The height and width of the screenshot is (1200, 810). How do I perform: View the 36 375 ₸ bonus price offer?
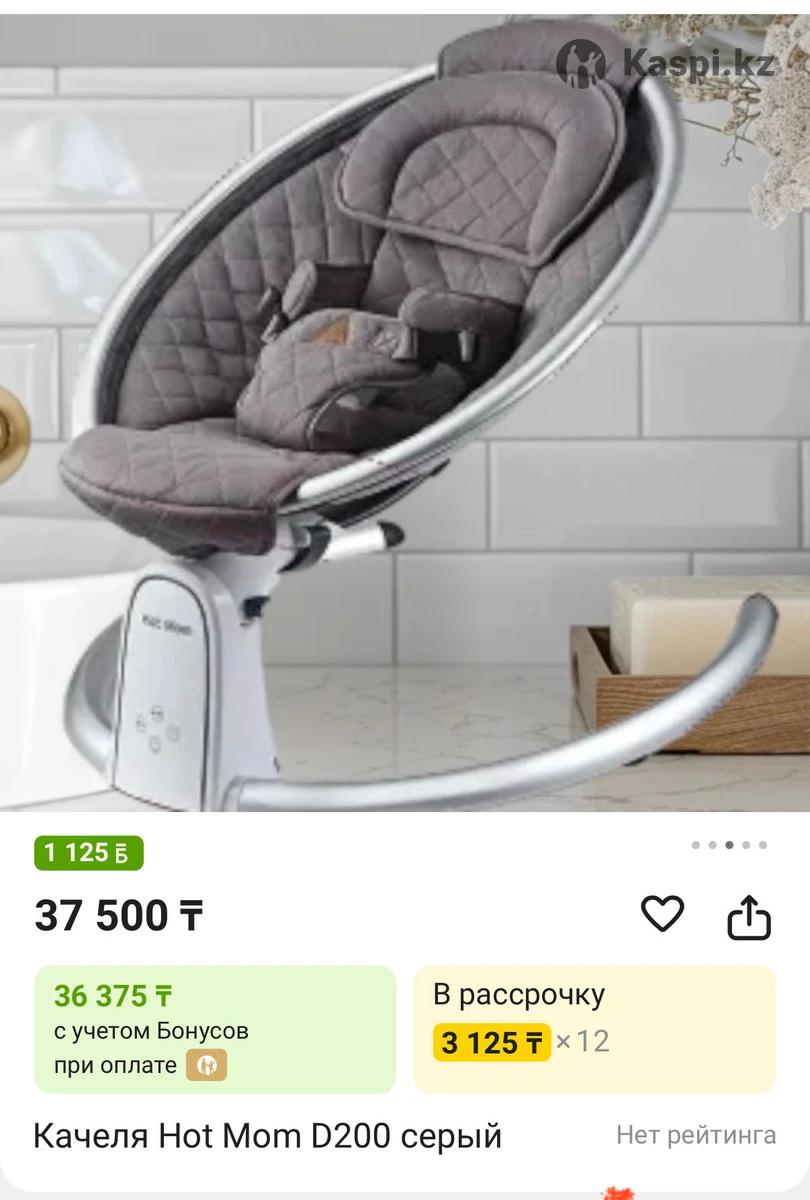click(215, 1028)
